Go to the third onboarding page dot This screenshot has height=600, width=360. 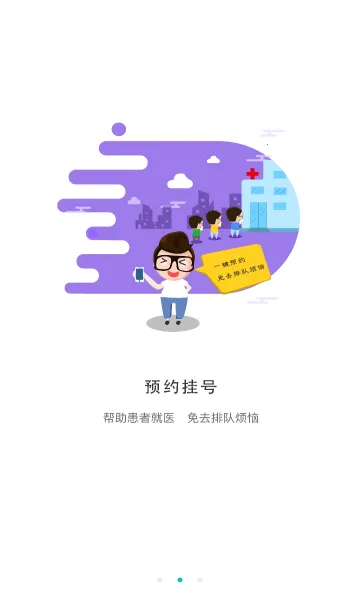pyautogui.click(x=200, y=580)
